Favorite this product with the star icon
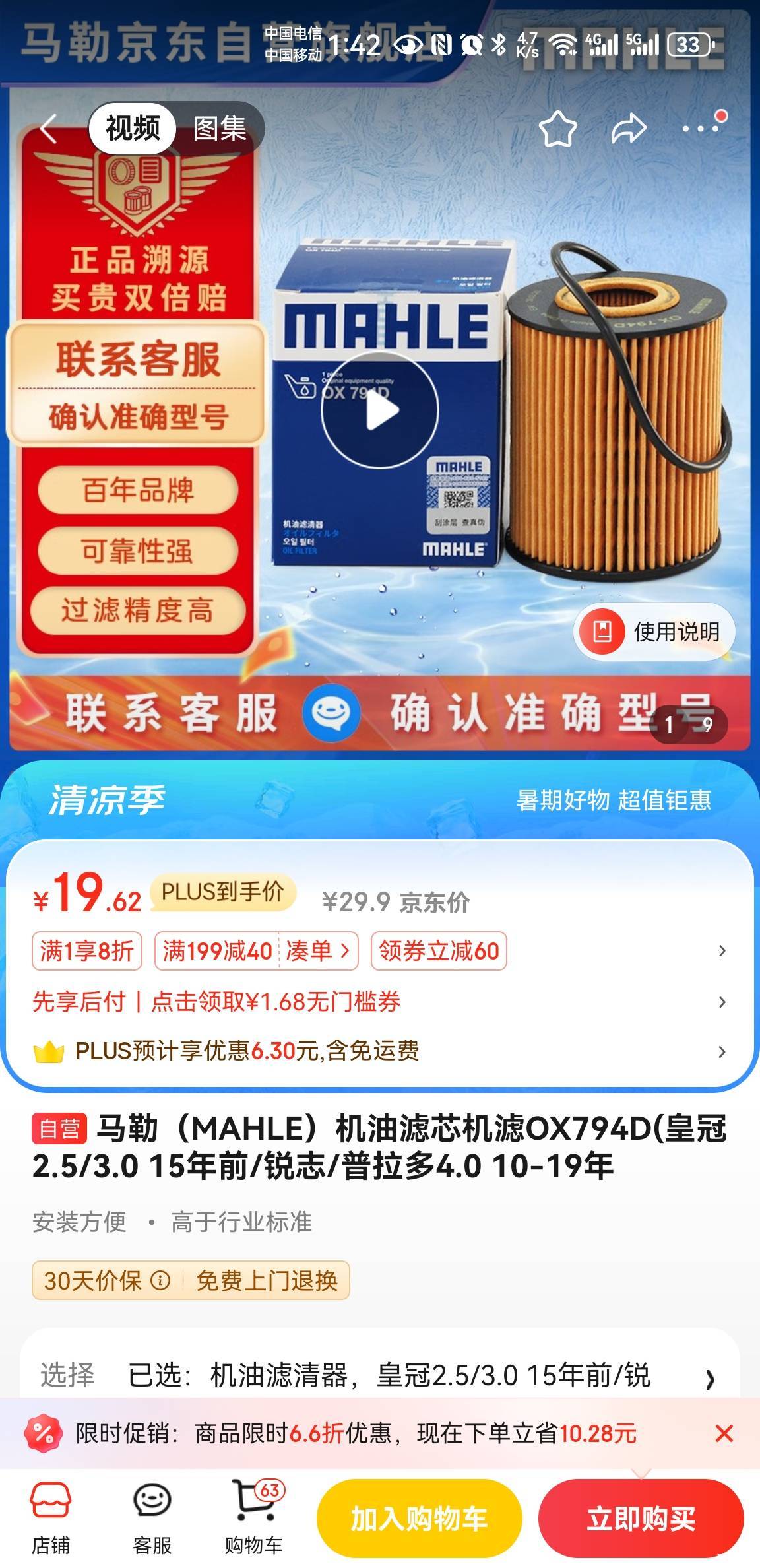760x1568 pixels. point(557,128)
